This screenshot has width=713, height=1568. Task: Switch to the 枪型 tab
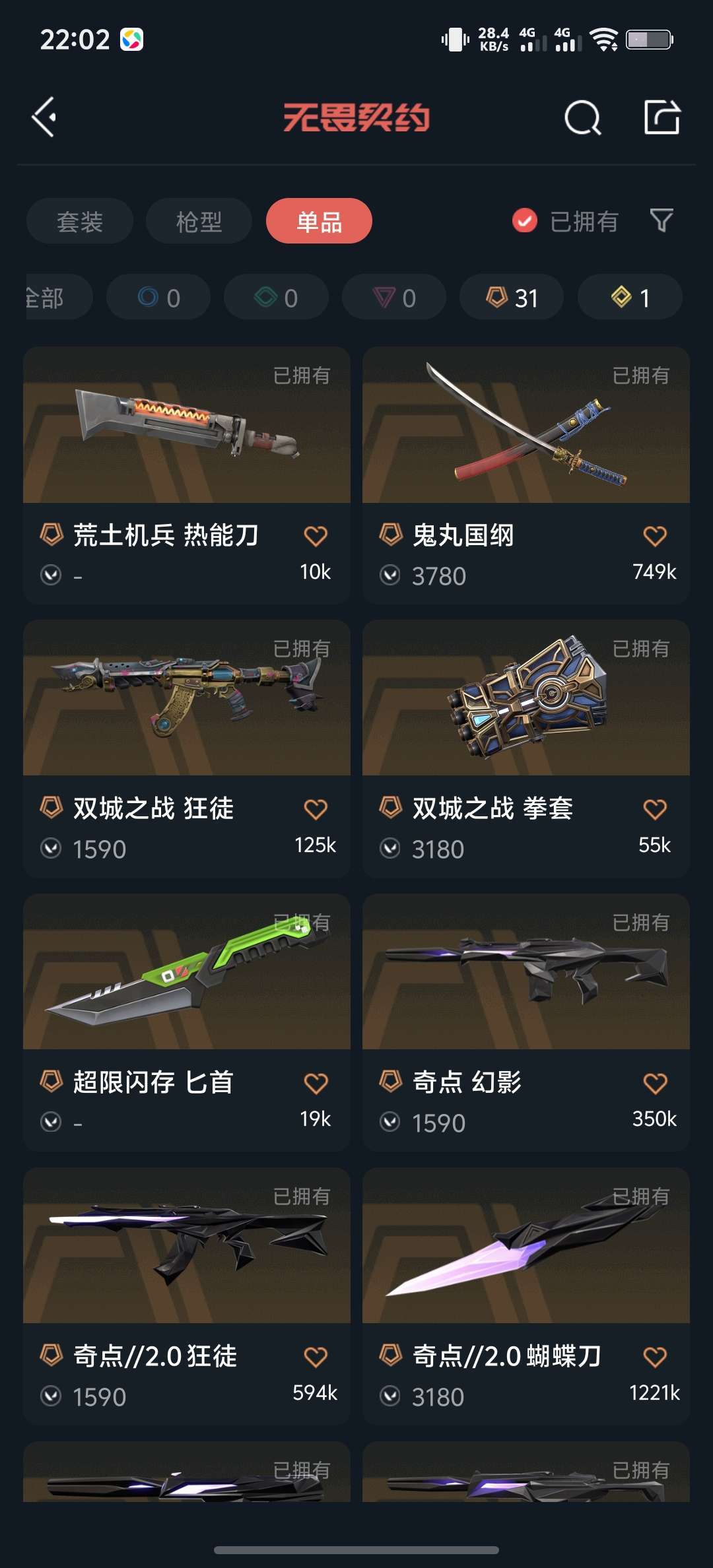point(199,221)
